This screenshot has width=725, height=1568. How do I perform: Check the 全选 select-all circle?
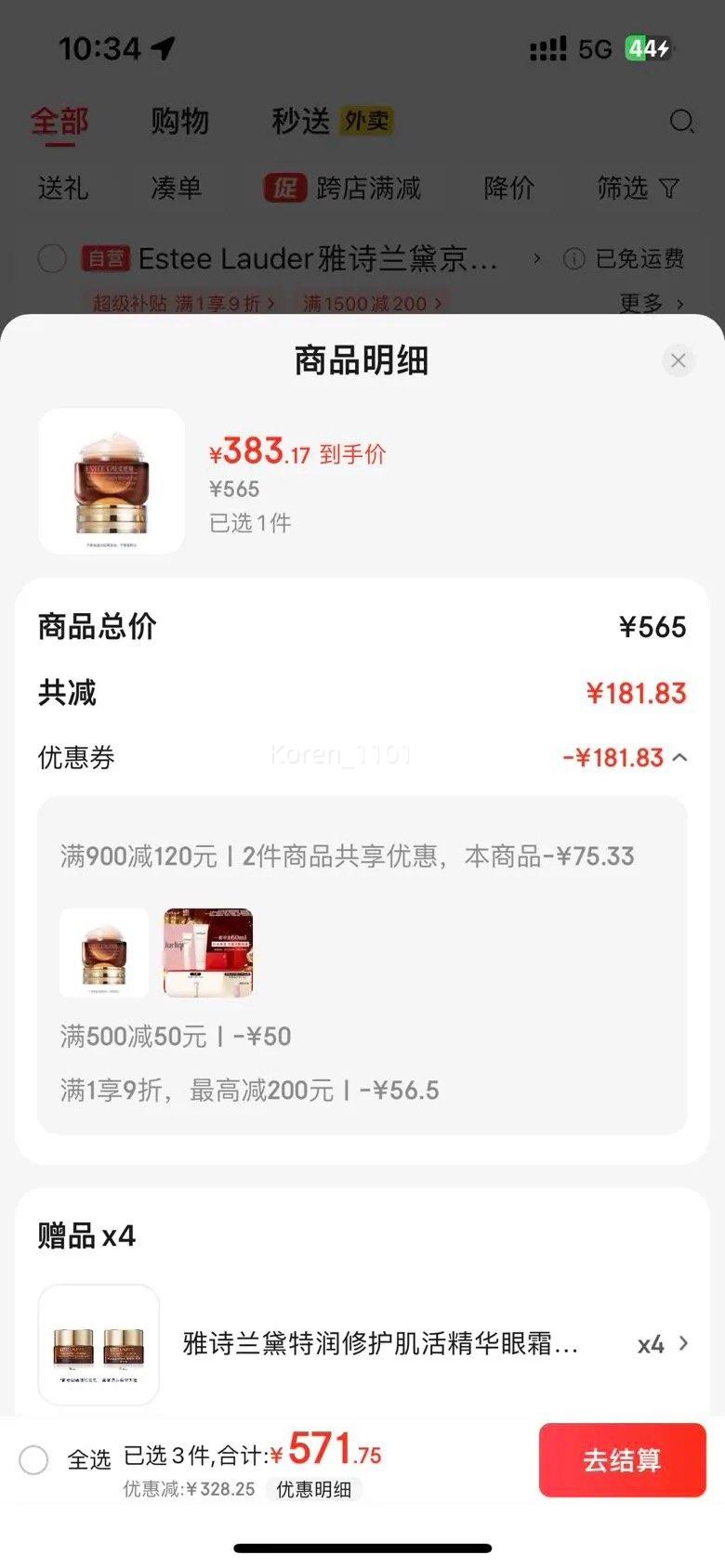pyautogui.click(x=34, y=1459)
